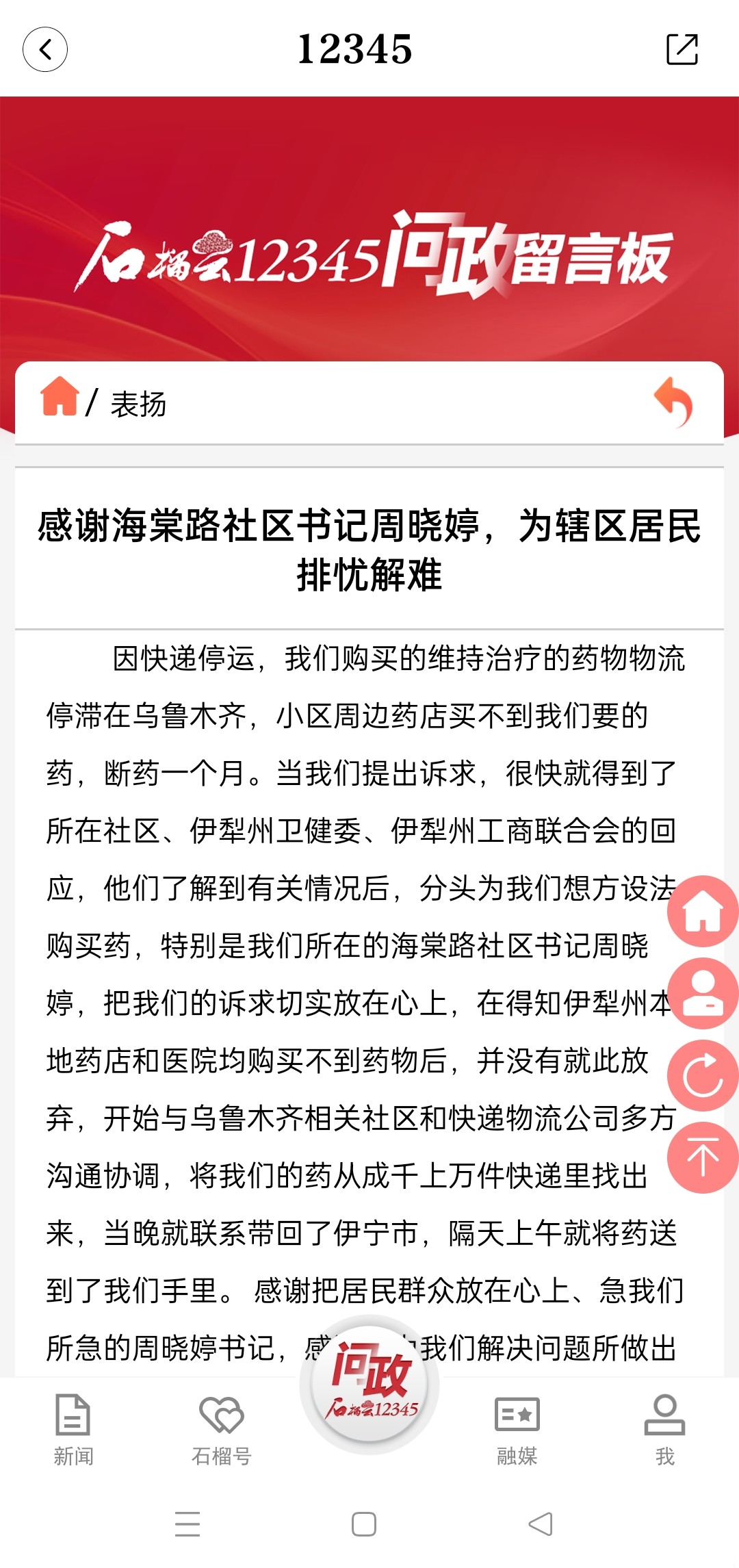
Task: Tap the floating home button
Action: 703,911
